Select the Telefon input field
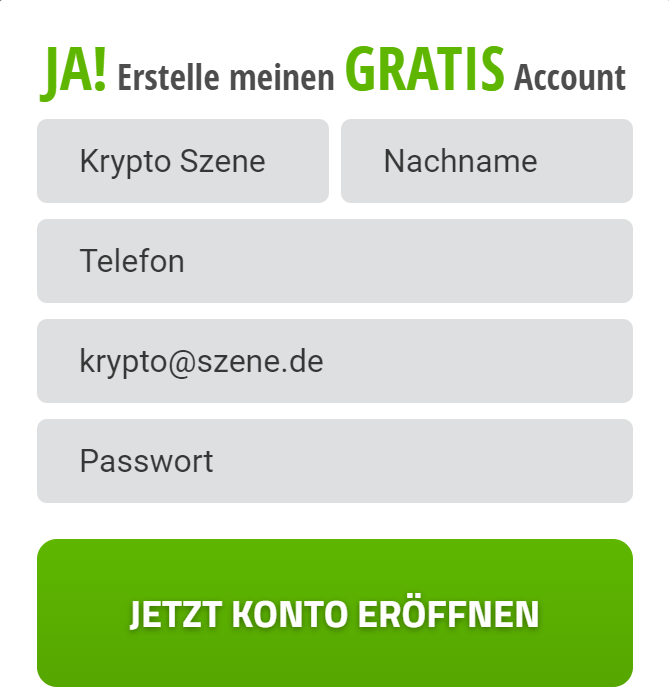Viewport: 669px width, 699px height. coord(334,261)
